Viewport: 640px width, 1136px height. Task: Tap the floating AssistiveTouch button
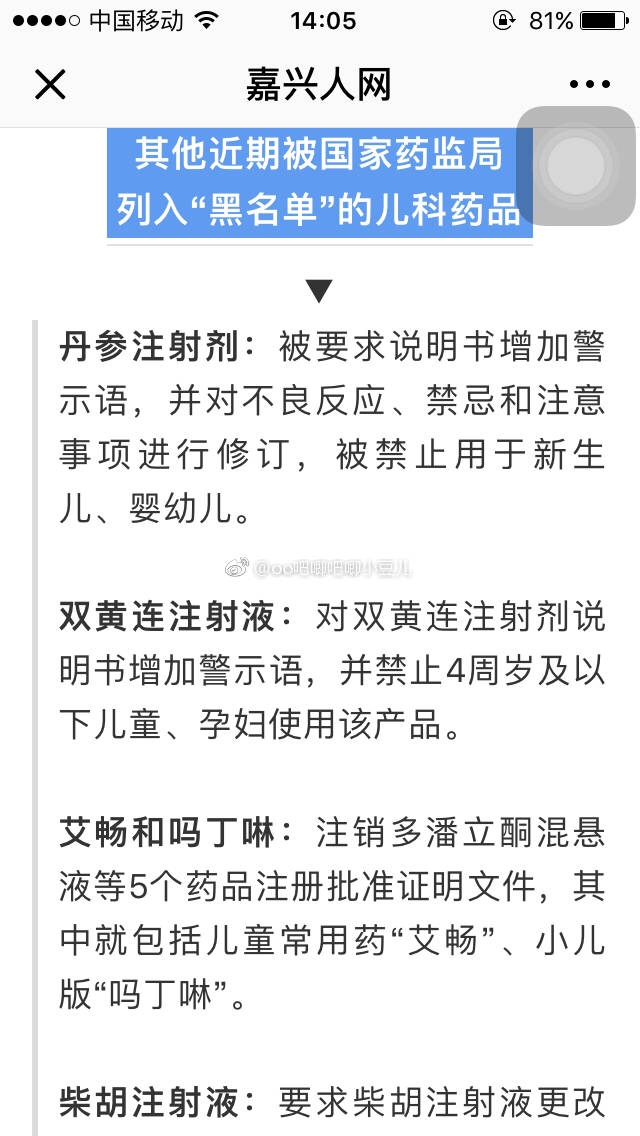click(x=576, y=165)
